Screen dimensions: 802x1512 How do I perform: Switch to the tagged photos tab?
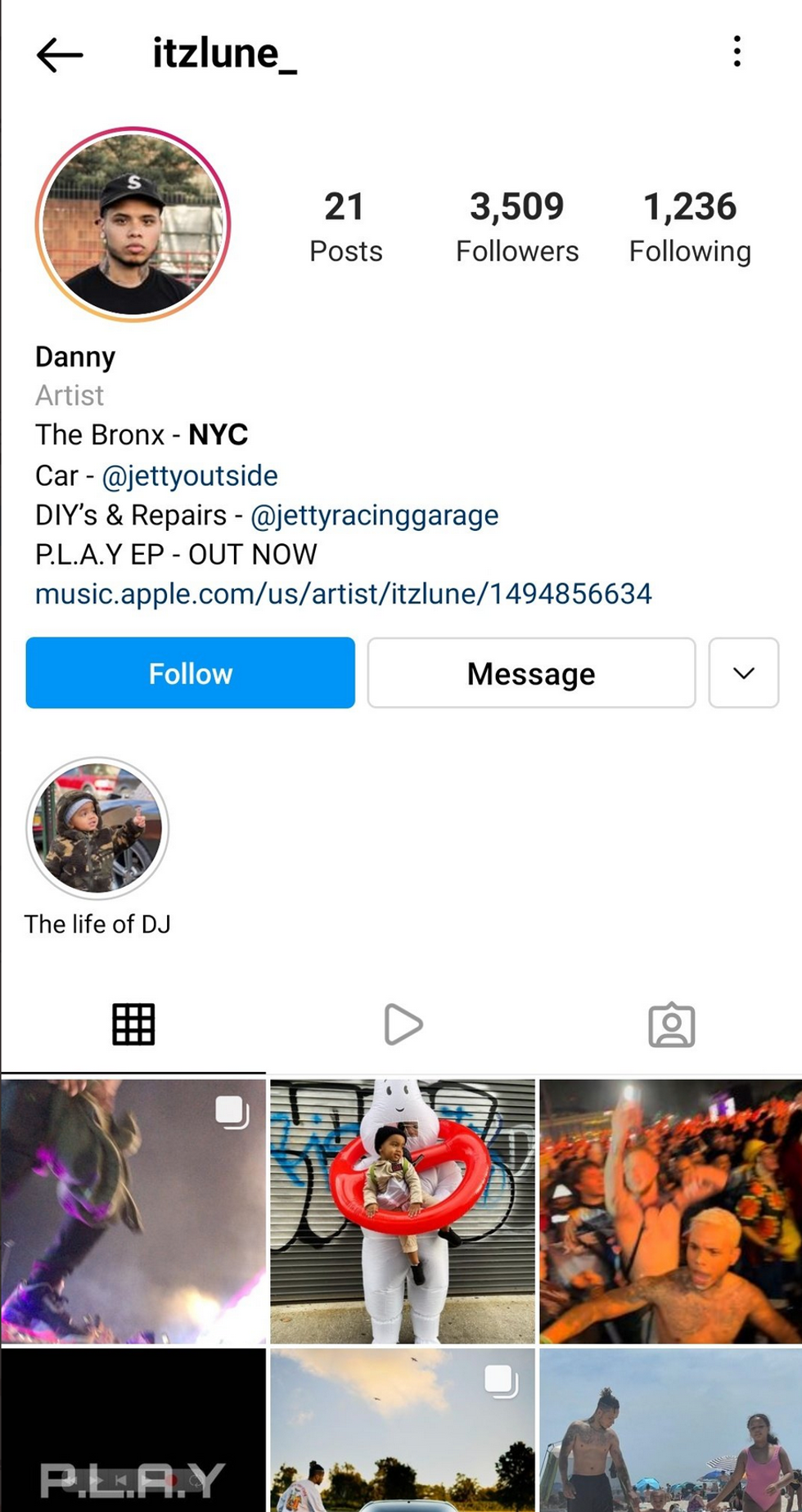[671, 1024]
